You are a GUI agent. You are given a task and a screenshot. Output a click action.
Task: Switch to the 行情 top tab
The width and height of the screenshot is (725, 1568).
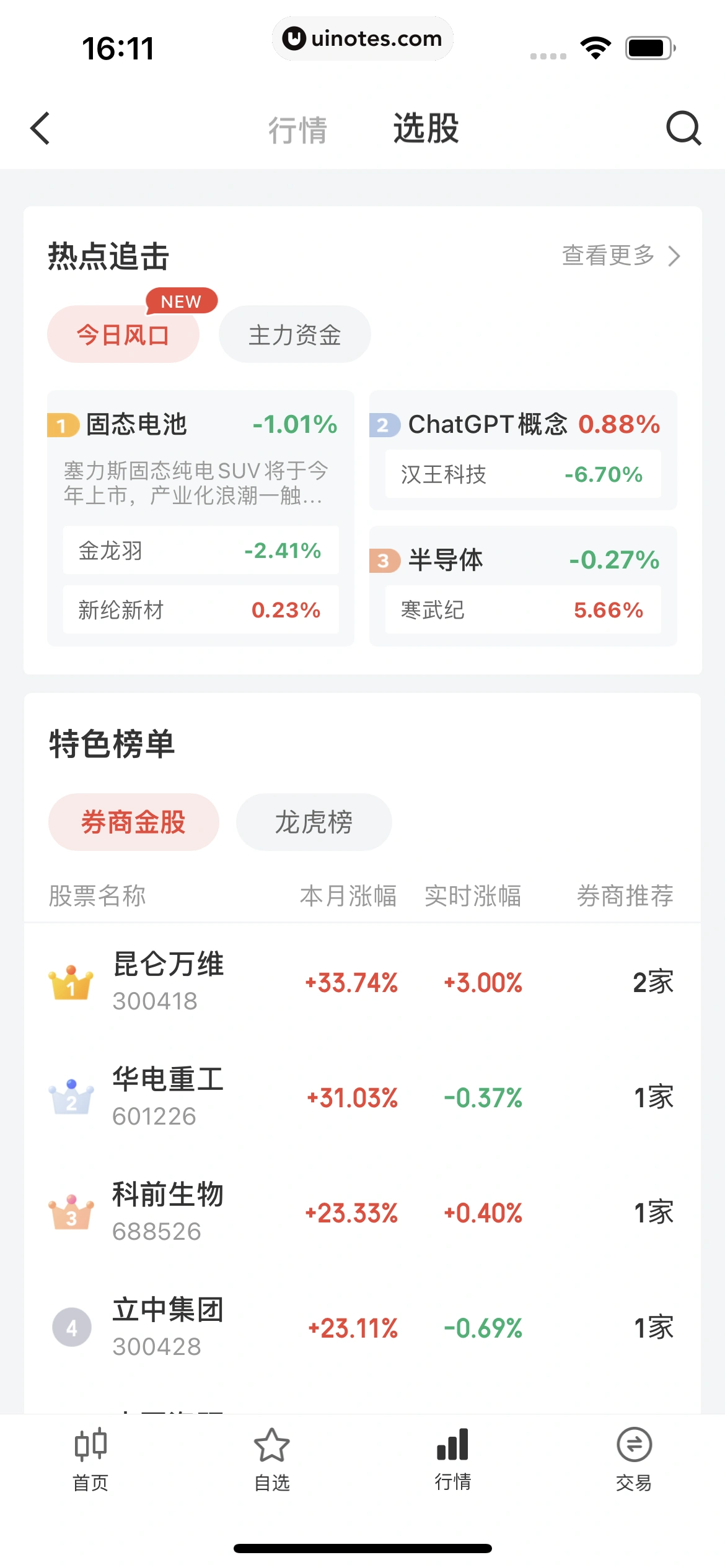(297, 129)
